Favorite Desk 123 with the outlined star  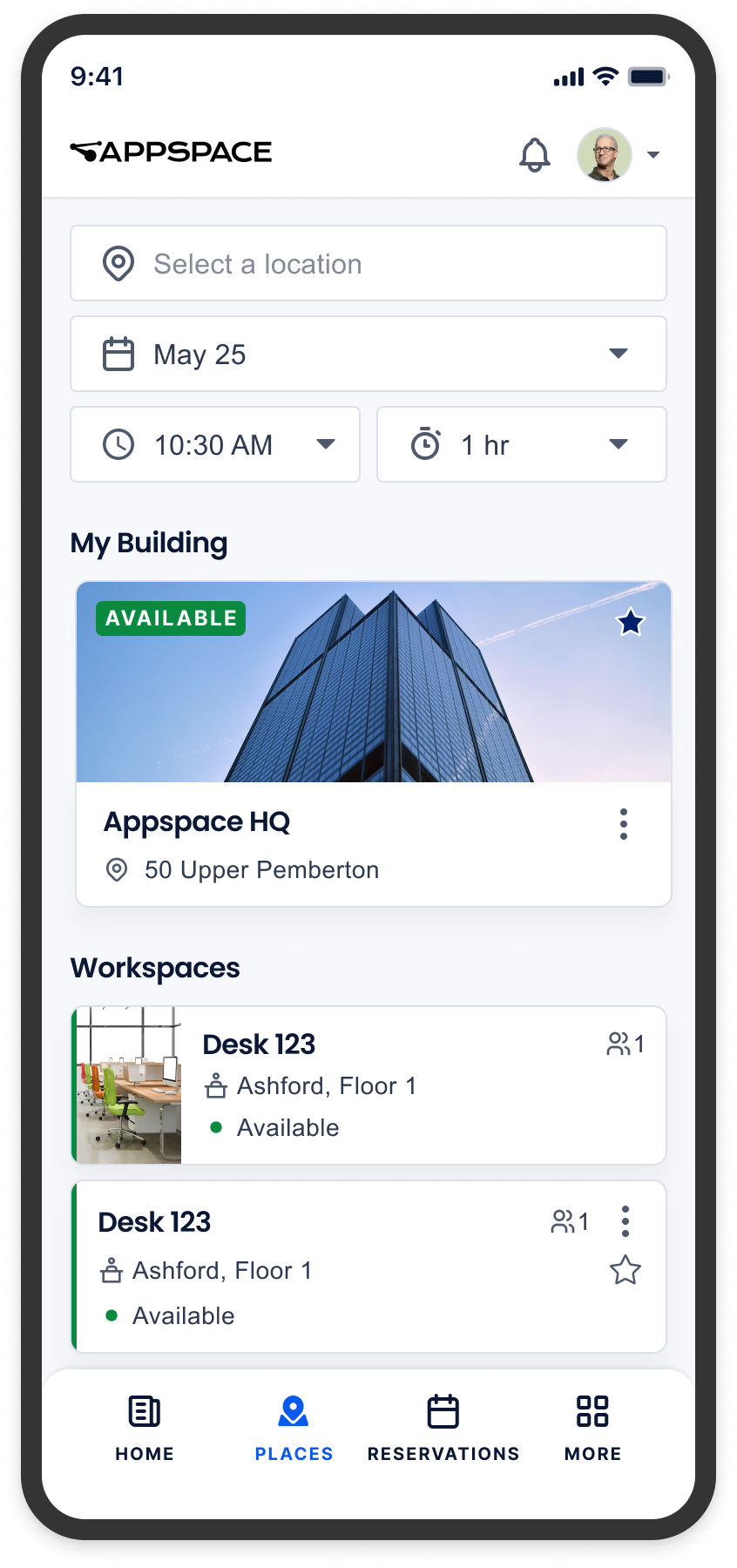pos(625,1270)
